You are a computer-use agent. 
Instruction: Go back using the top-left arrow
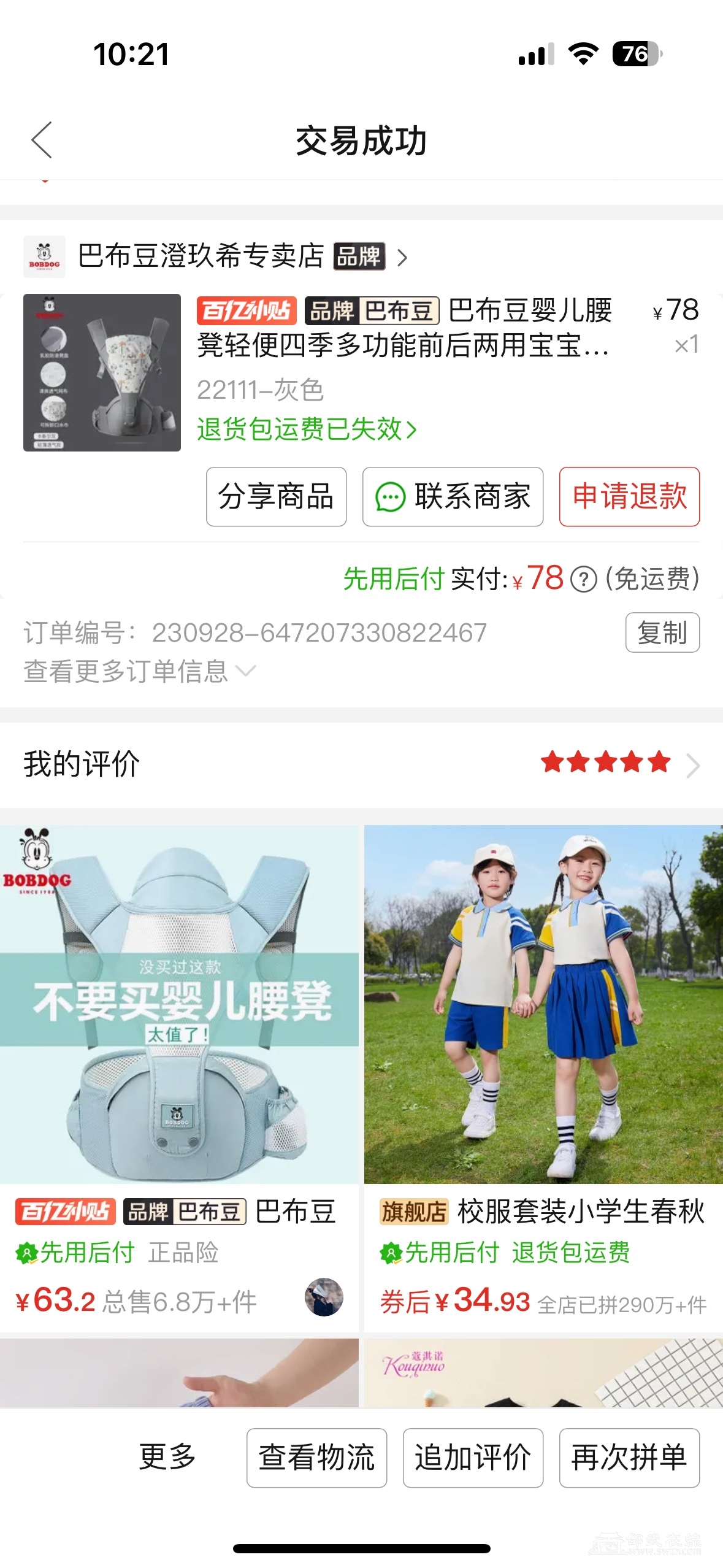(x=42, y=140)
